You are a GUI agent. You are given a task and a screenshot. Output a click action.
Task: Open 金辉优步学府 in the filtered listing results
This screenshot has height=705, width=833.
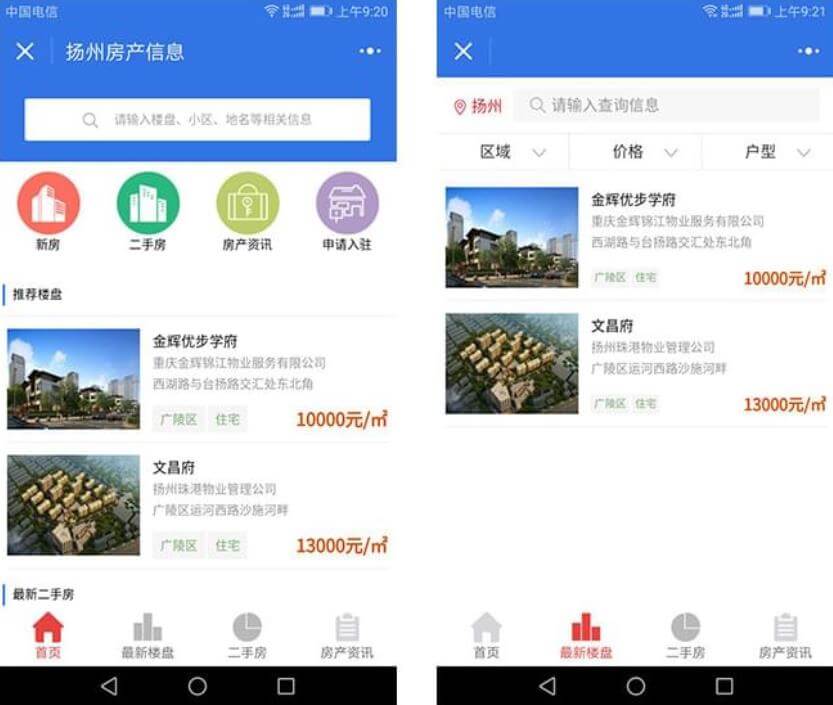(635, 238)
